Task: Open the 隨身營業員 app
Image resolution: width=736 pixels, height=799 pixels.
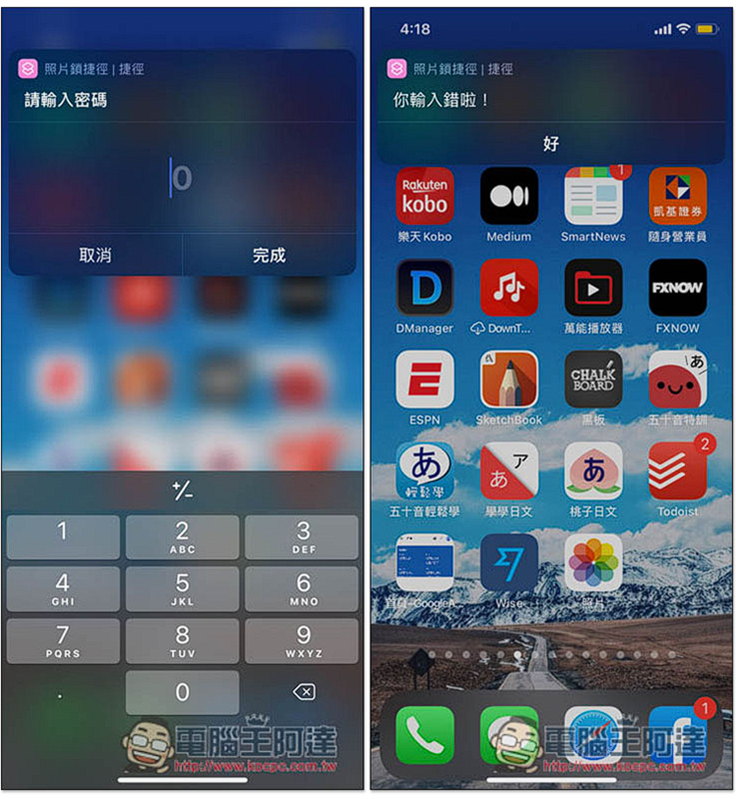Action: [x=677, y=196]
